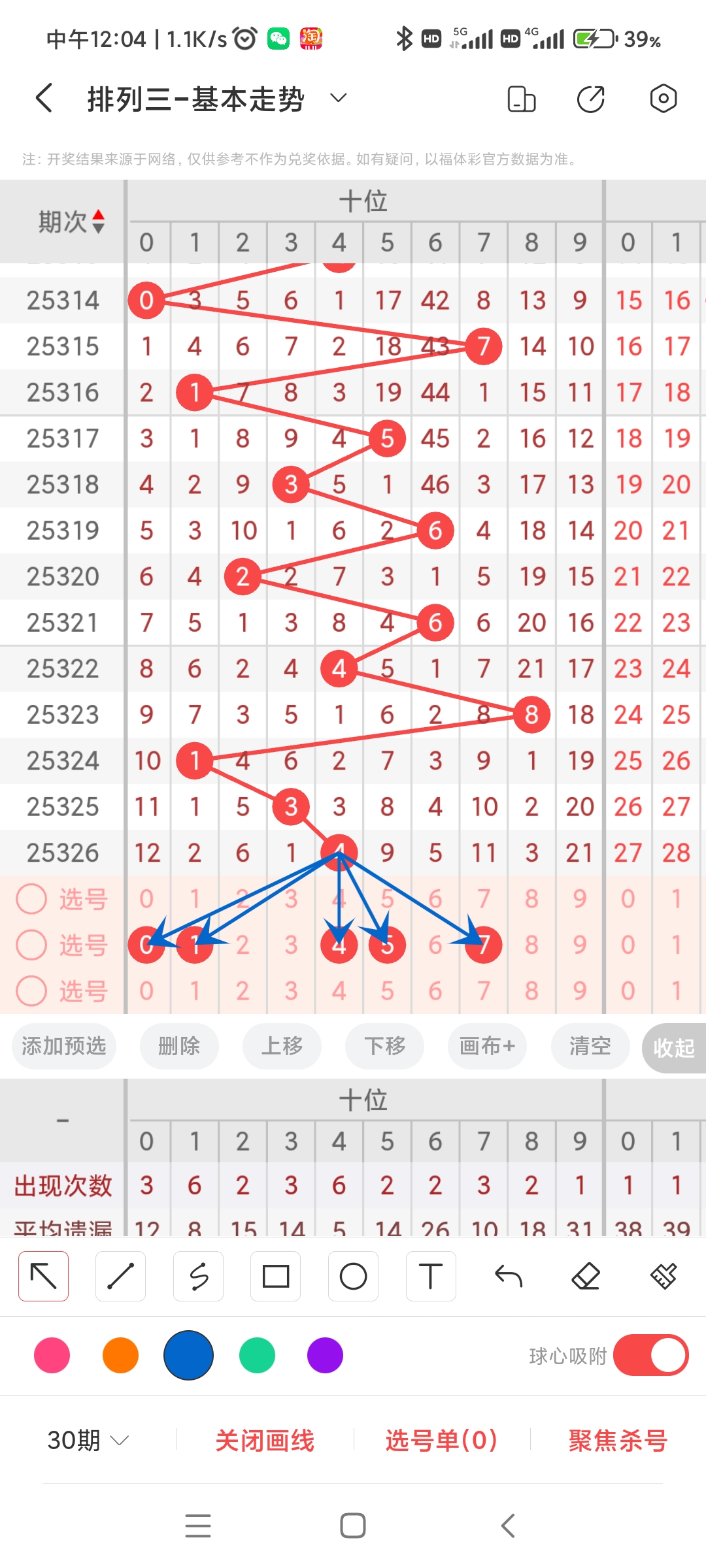
Task: Select the arrow annotation tool
Action: click(x=43, y=1275)
